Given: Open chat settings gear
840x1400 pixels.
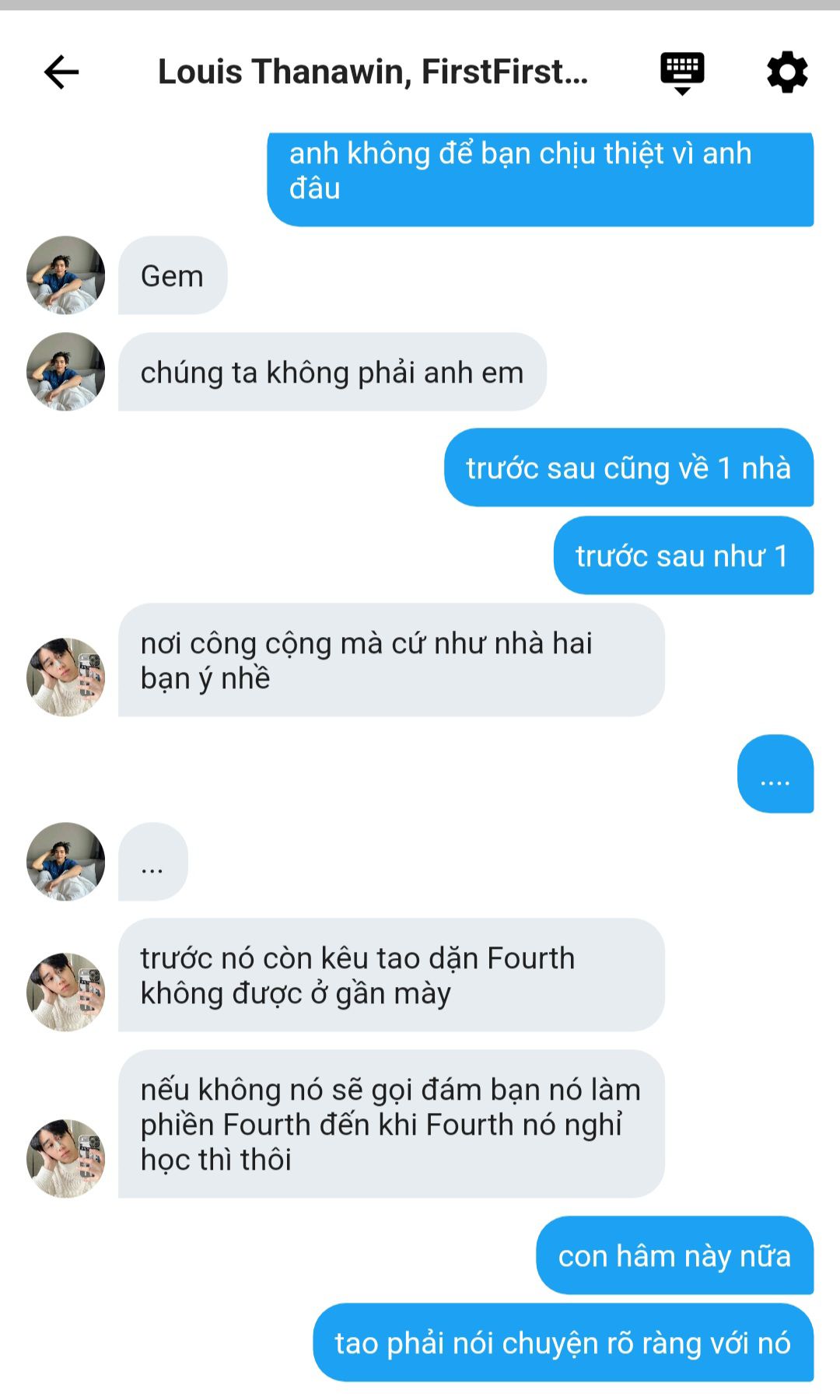Looking at the screenshot, I should pos(787,72).
